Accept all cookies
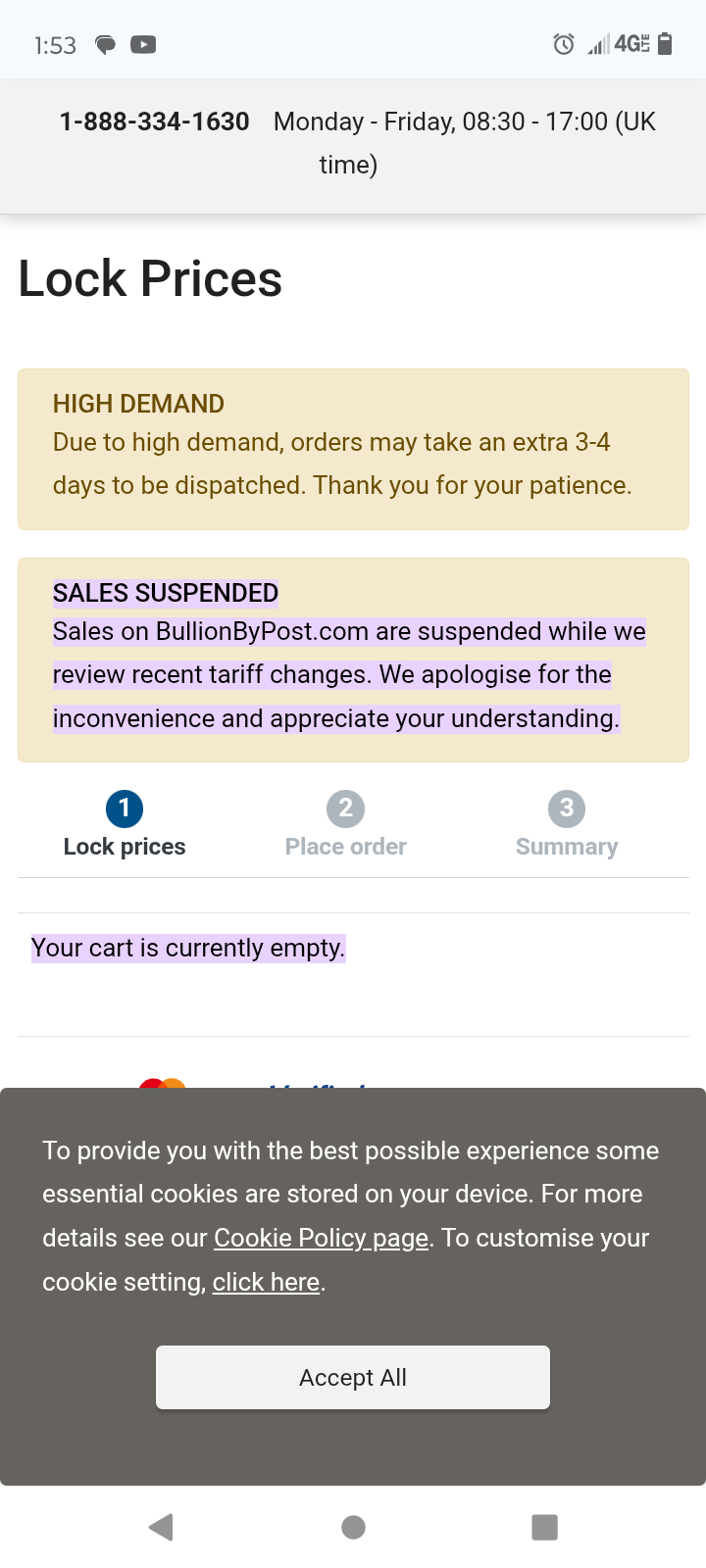The height and width of the screenshot is (1568, 706). coord(353,1377)
